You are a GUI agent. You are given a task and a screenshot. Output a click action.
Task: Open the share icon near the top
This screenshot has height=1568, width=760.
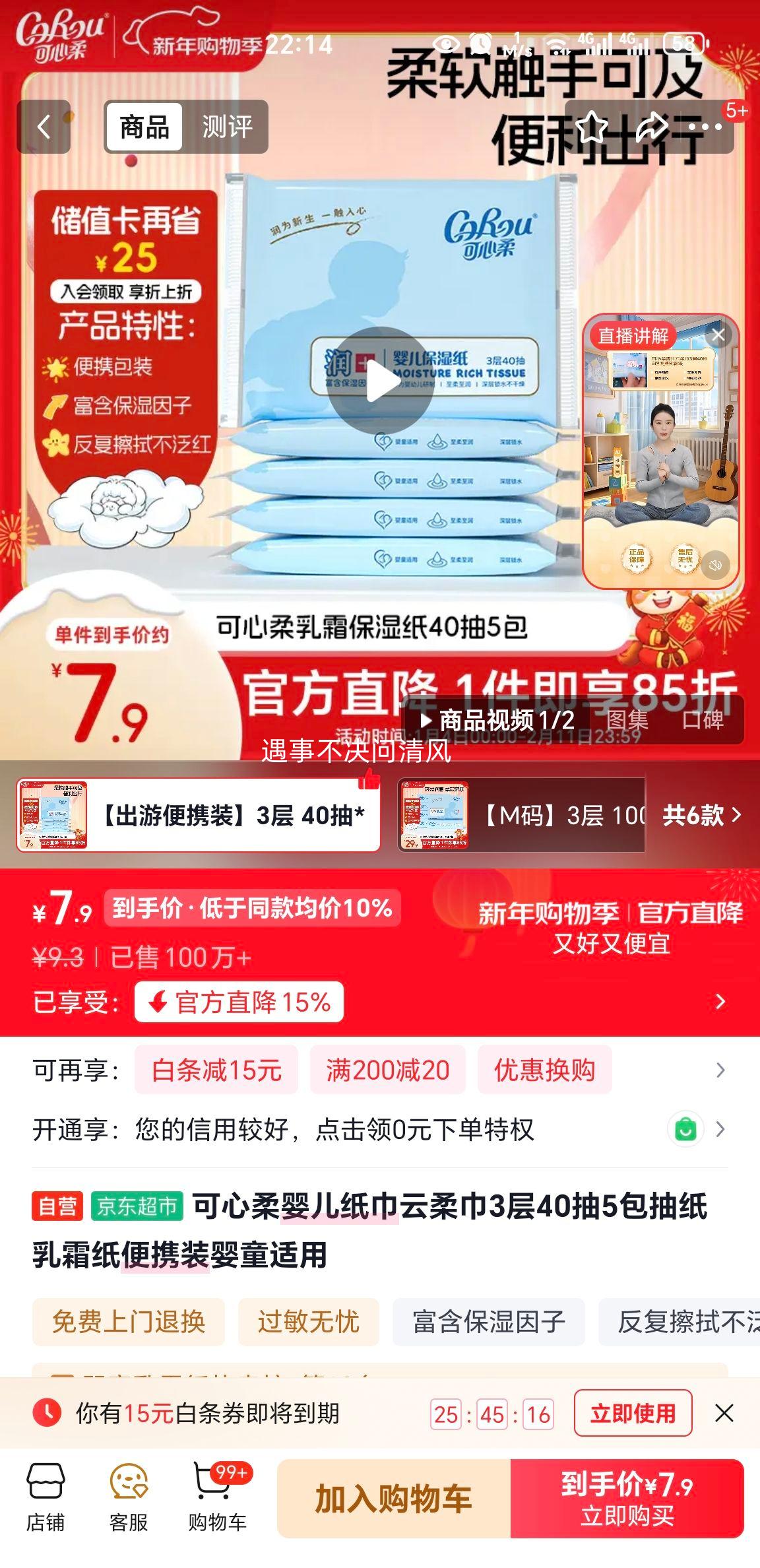pyautogui.click(x=650, y=129)
